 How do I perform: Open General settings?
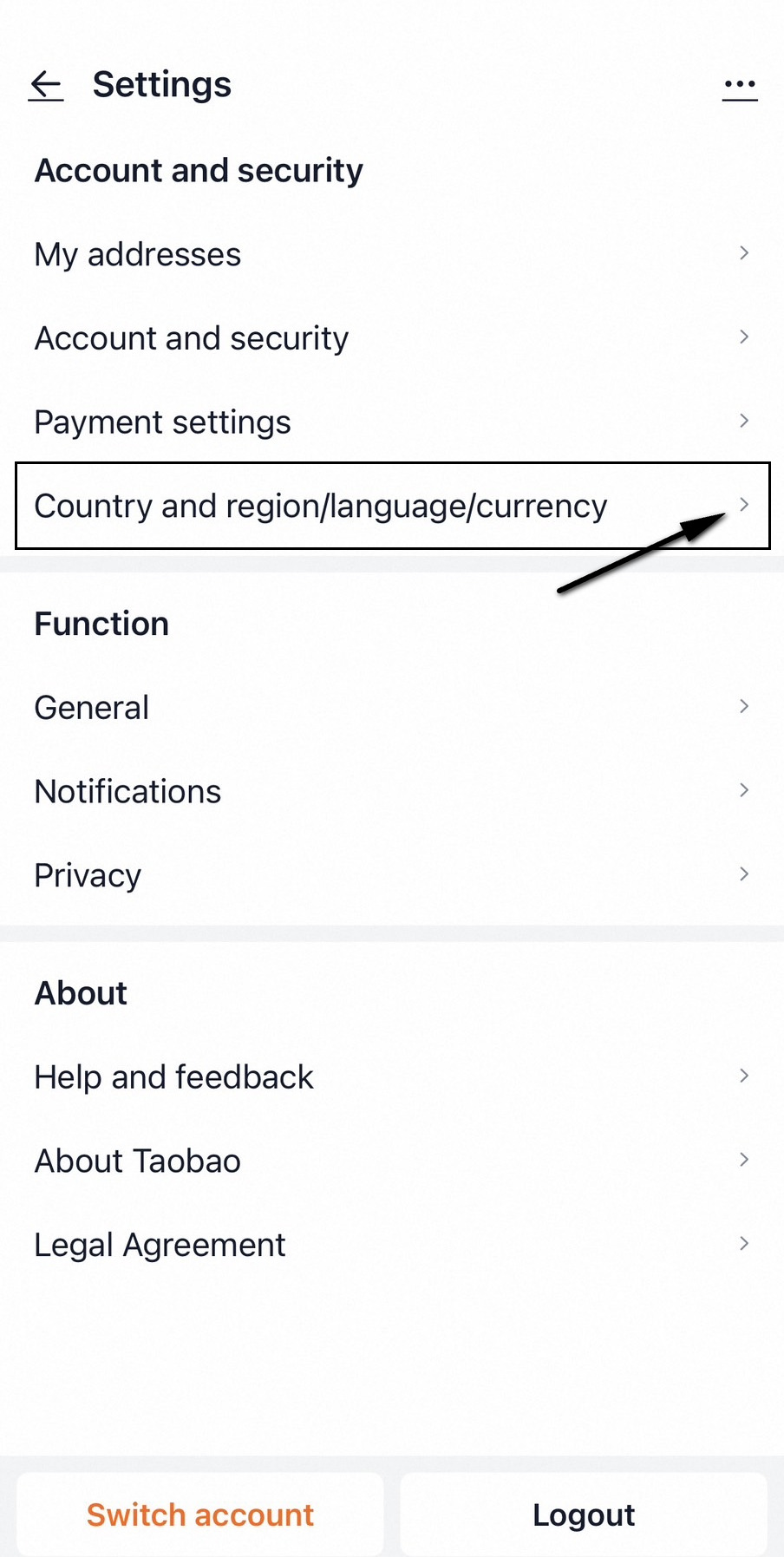tap(390, 708)
